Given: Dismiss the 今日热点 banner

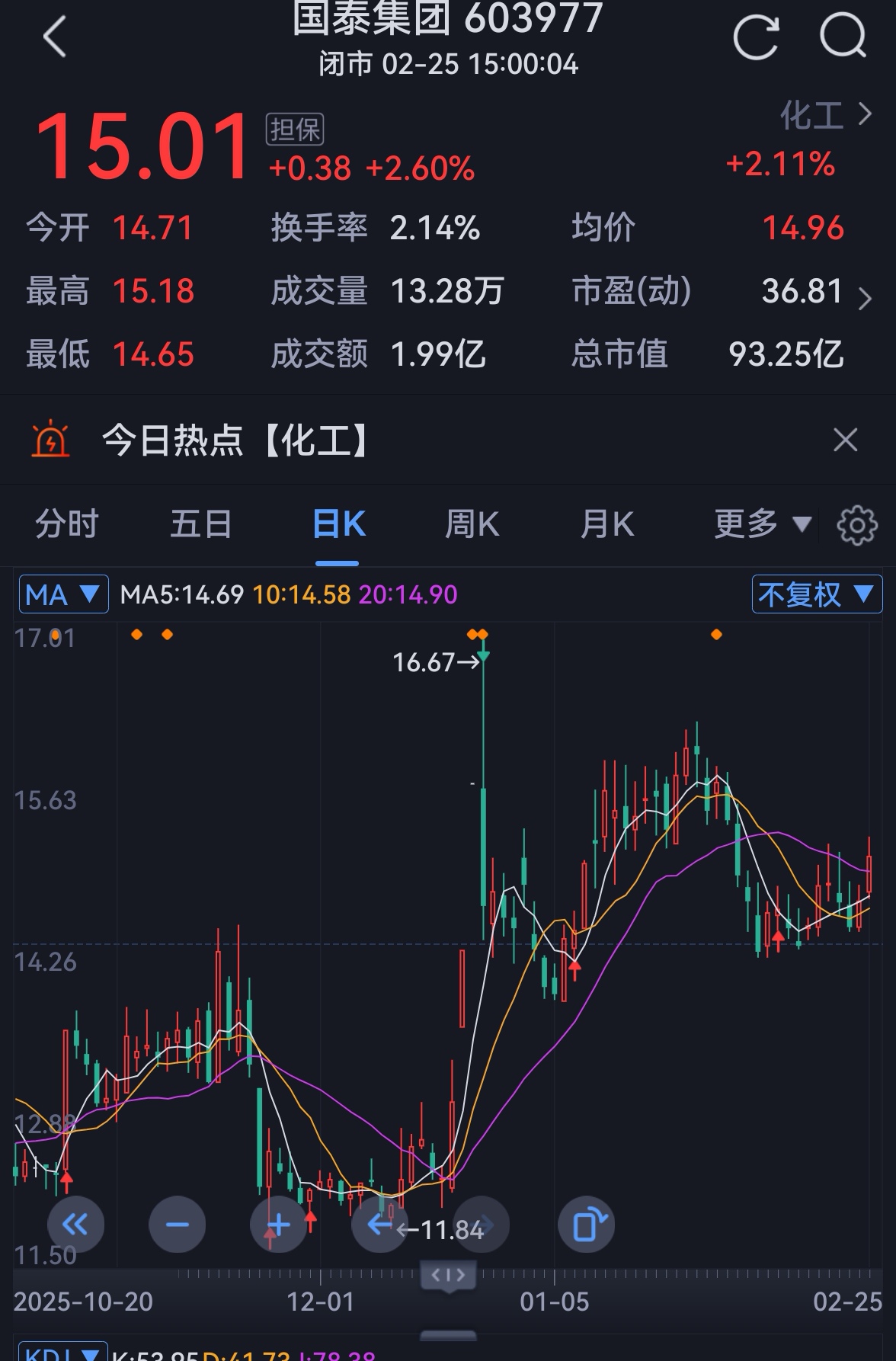Looking at the screenshot, I should click(x=845, y=440).
